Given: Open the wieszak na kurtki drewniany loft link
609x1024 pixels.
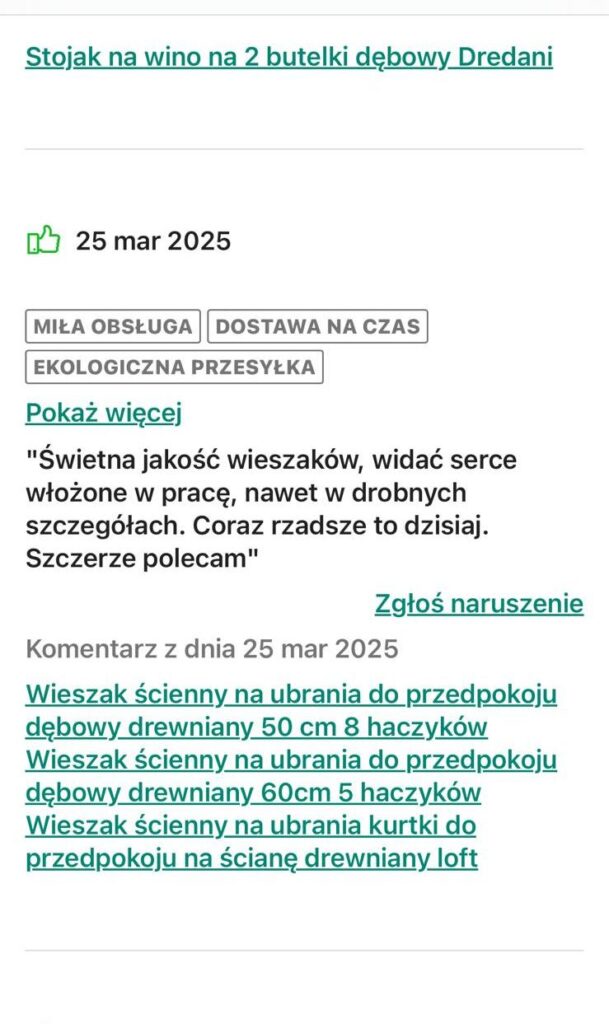Looking at the screenshot, I should 251,842.
